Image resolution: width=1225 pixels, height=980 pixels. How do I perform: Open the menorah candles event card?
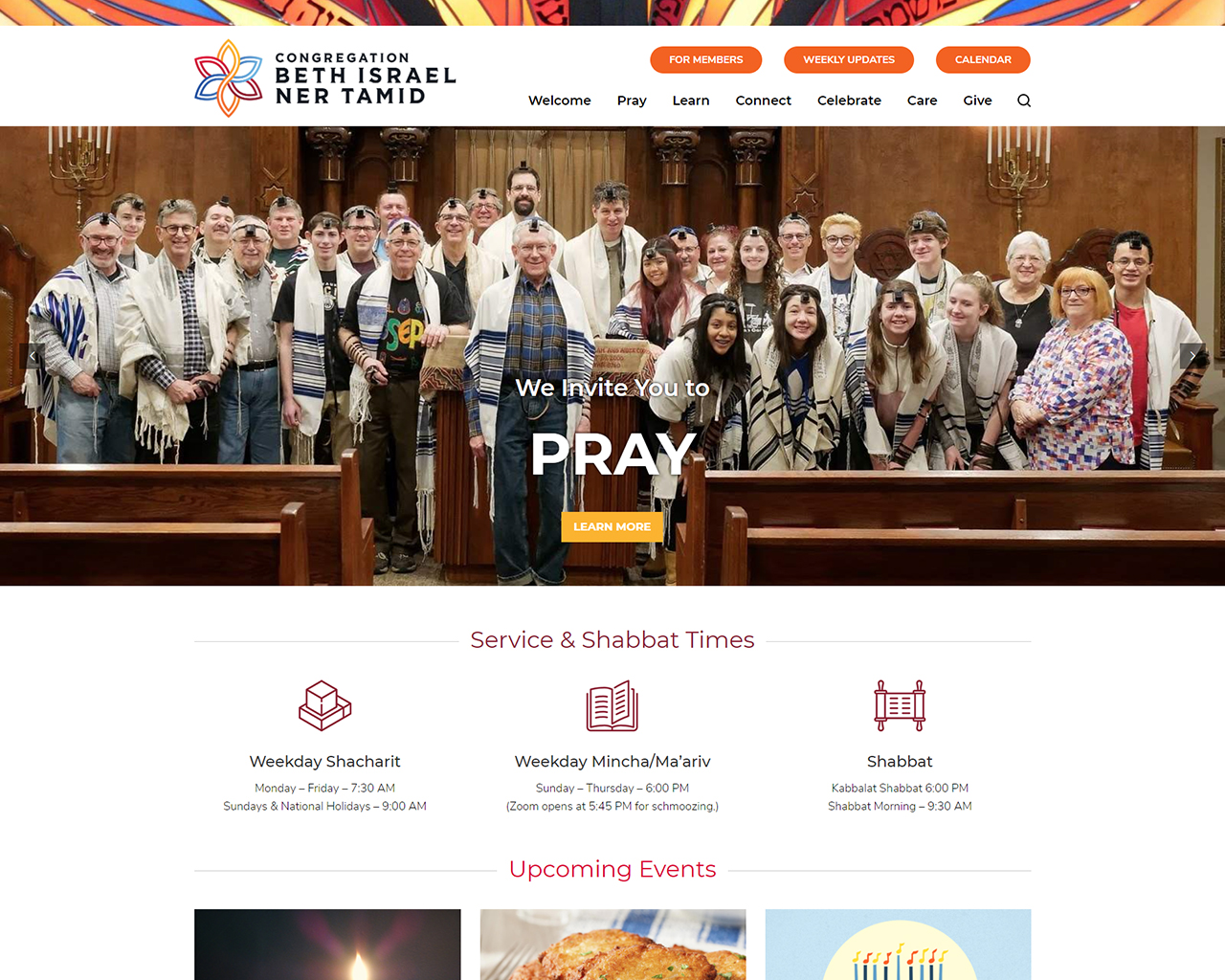click(898, 944)
